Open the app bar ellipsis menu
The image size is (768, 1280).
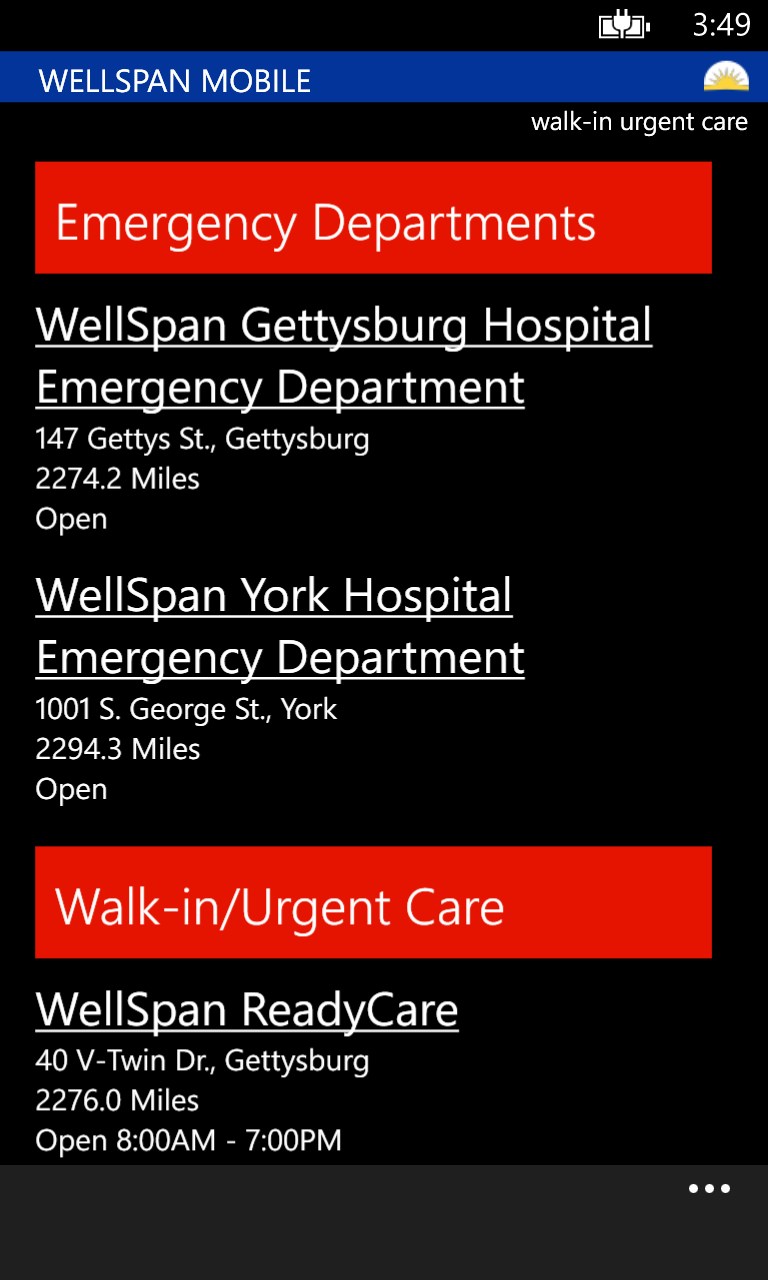tap(709, 1188)
